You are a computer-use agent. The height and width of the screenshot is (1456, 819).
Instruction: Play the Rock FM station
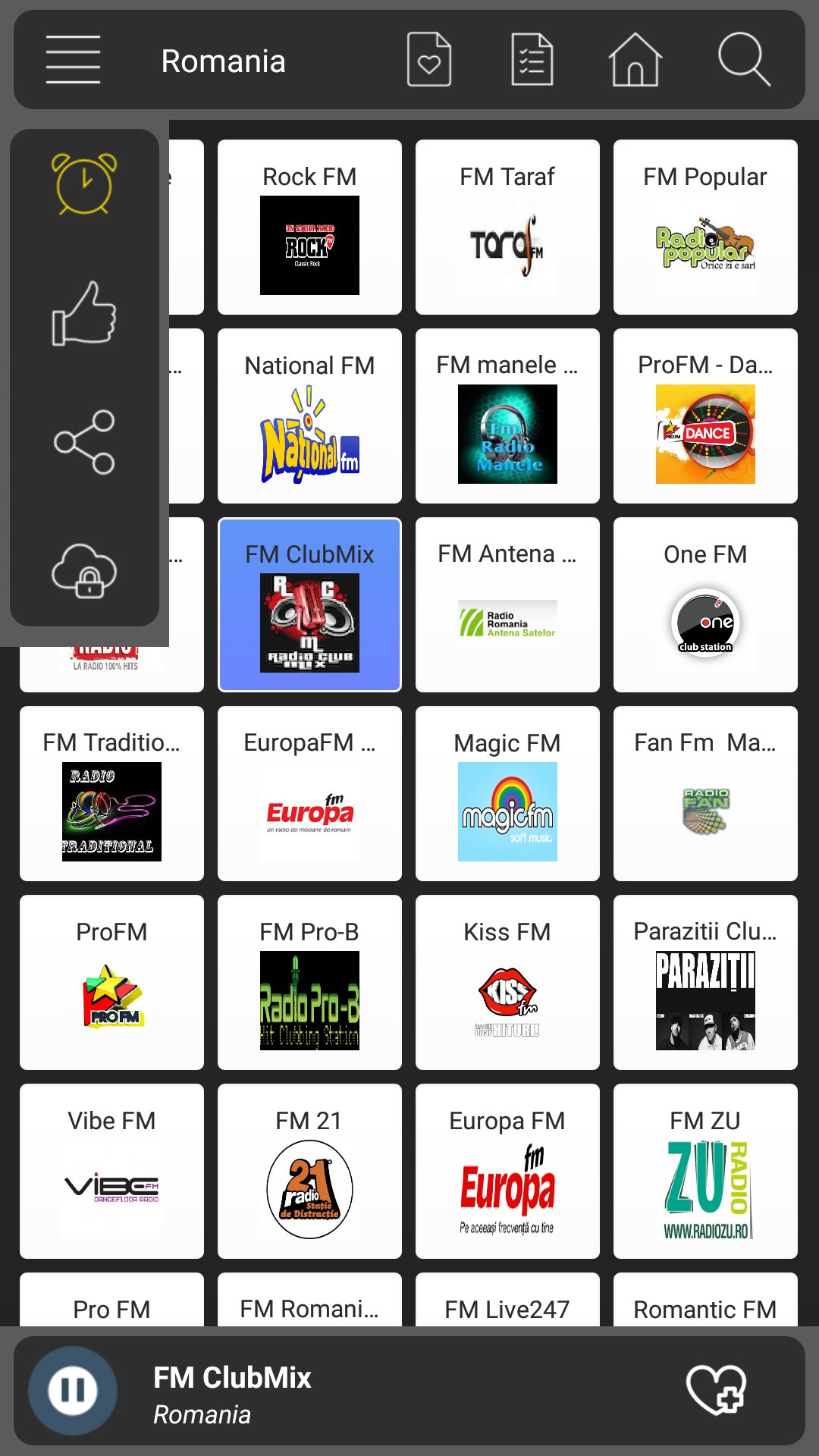click(309, 227)
